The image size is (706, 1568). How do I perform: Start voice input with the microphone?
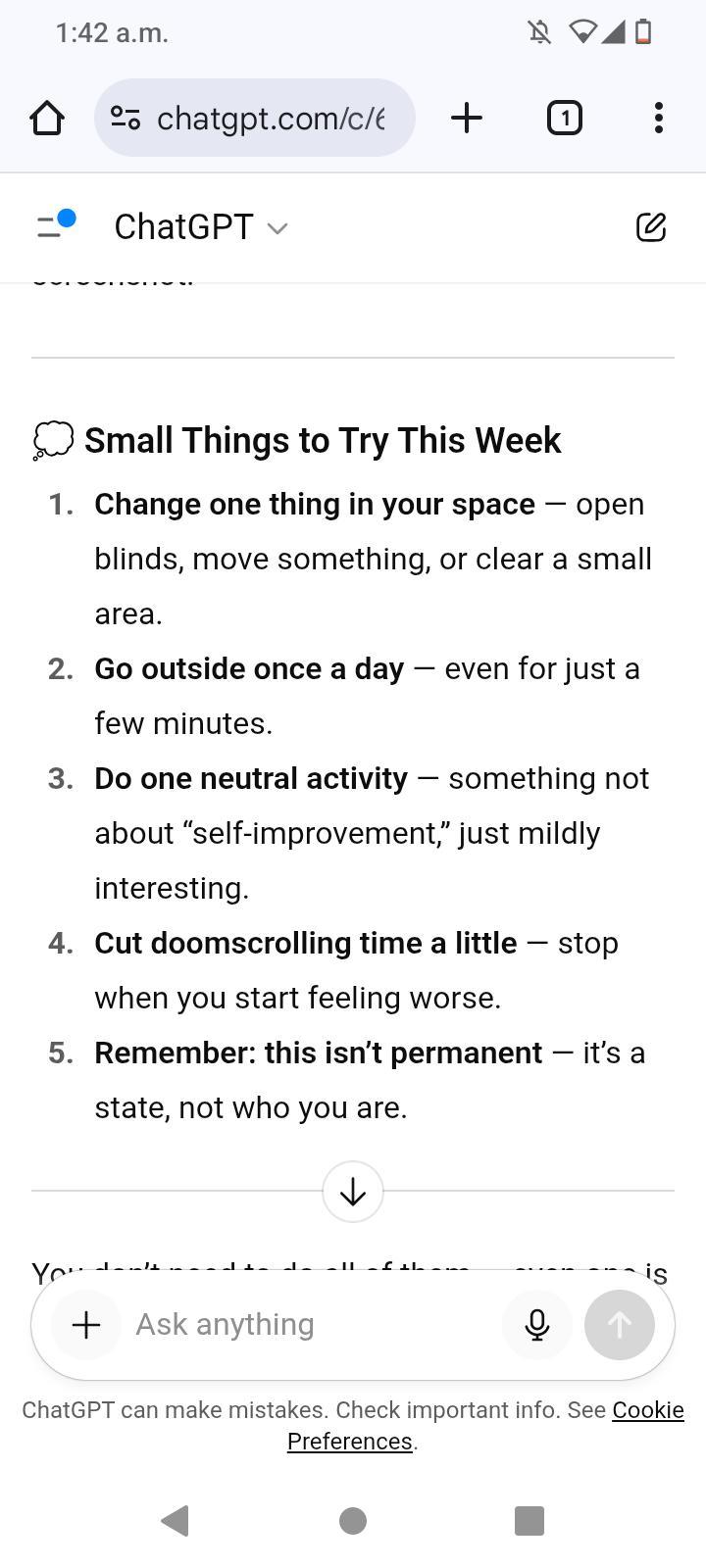(x=536, y=1325)
